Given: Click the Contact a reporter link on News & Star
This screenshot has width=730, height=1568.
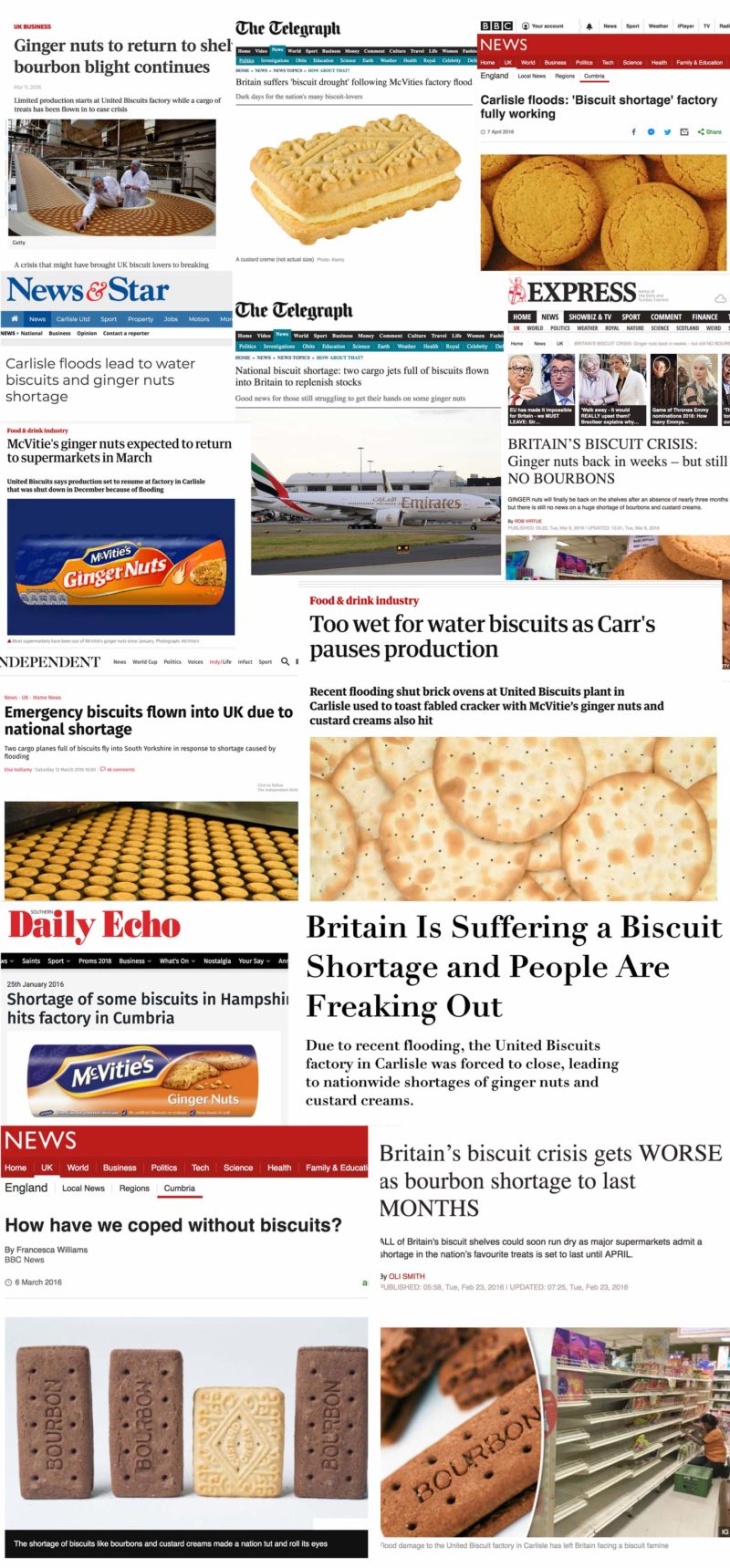Looking at the screenshot, I should point(127,333).
